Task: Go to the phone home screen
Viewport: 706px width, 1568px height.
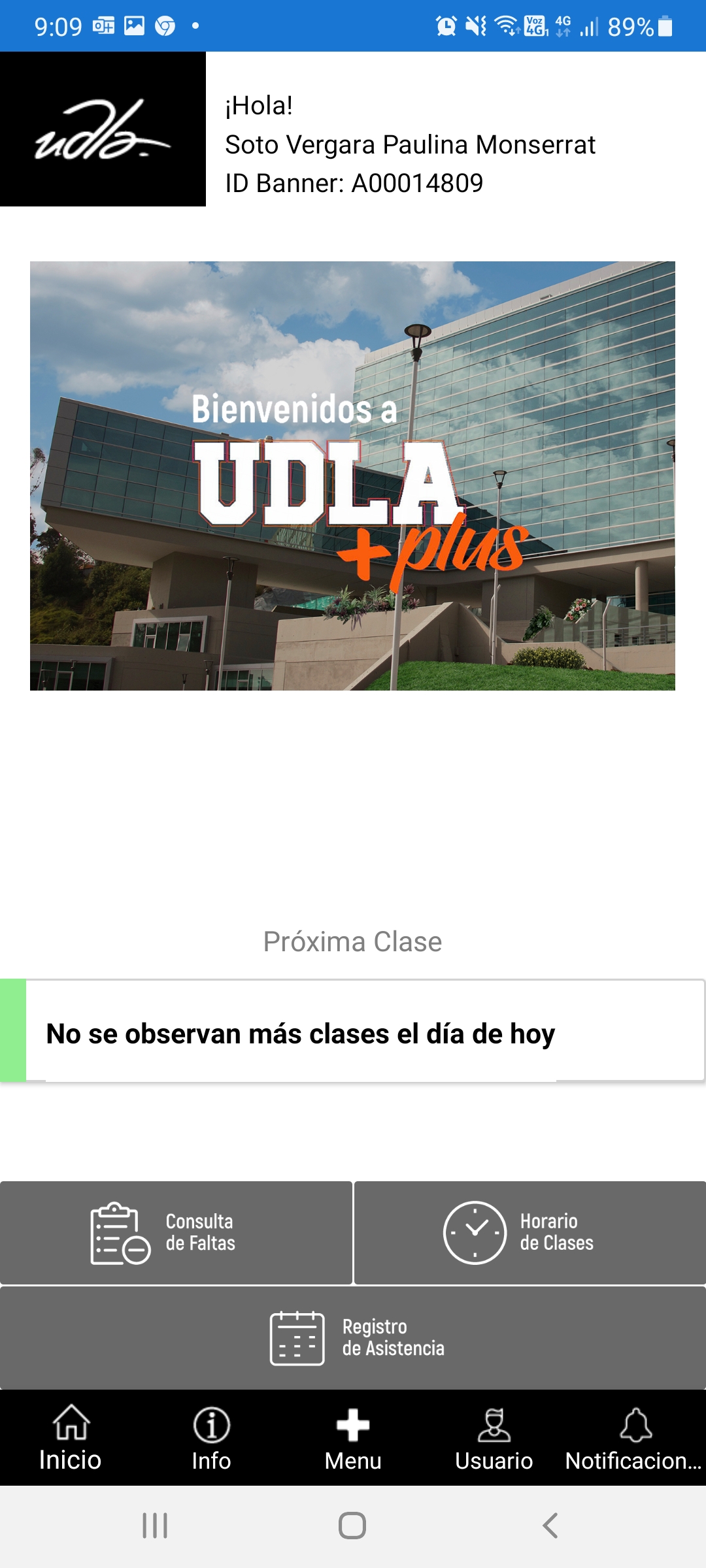Action: 352,1526
